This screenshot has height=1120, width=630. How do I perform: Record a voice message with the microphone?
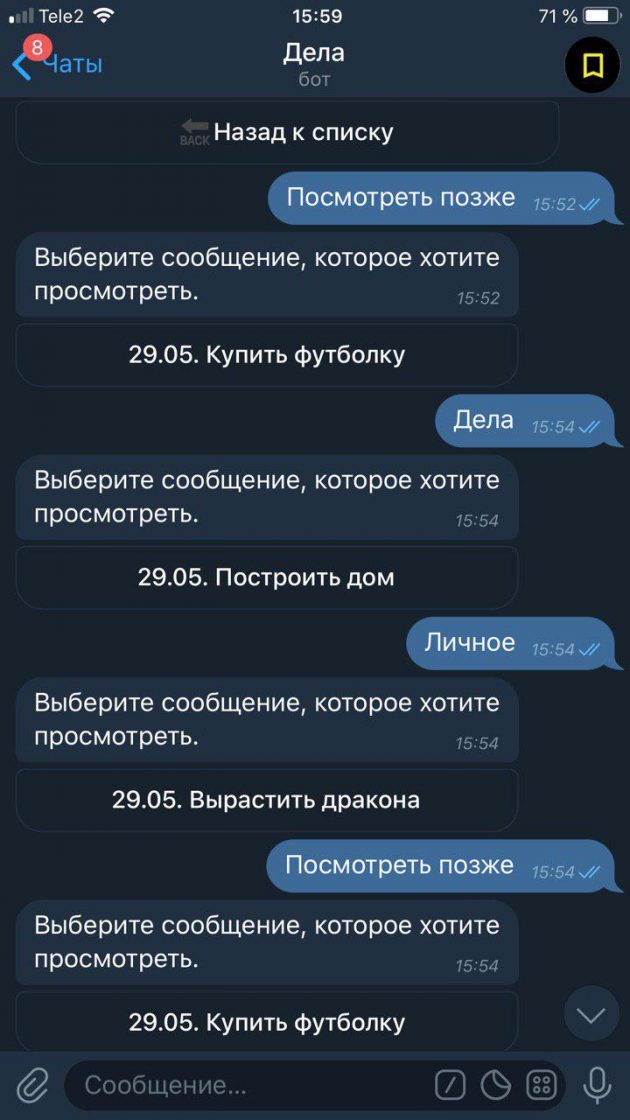point(597,1085)
